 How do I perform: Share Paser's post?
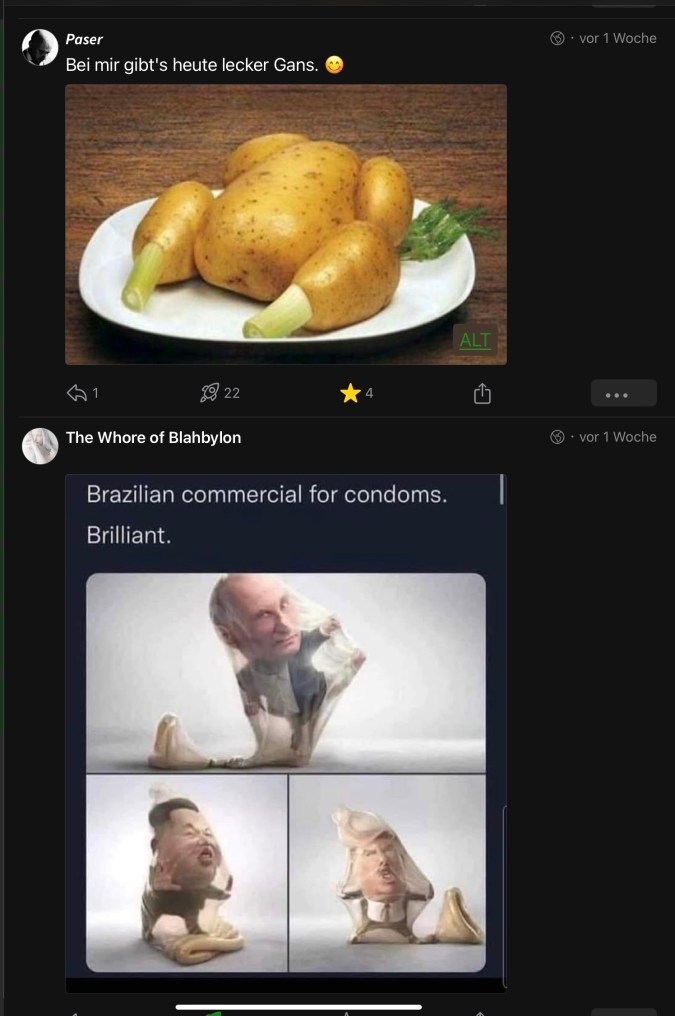pyautogui.click(x=482, y=393)
